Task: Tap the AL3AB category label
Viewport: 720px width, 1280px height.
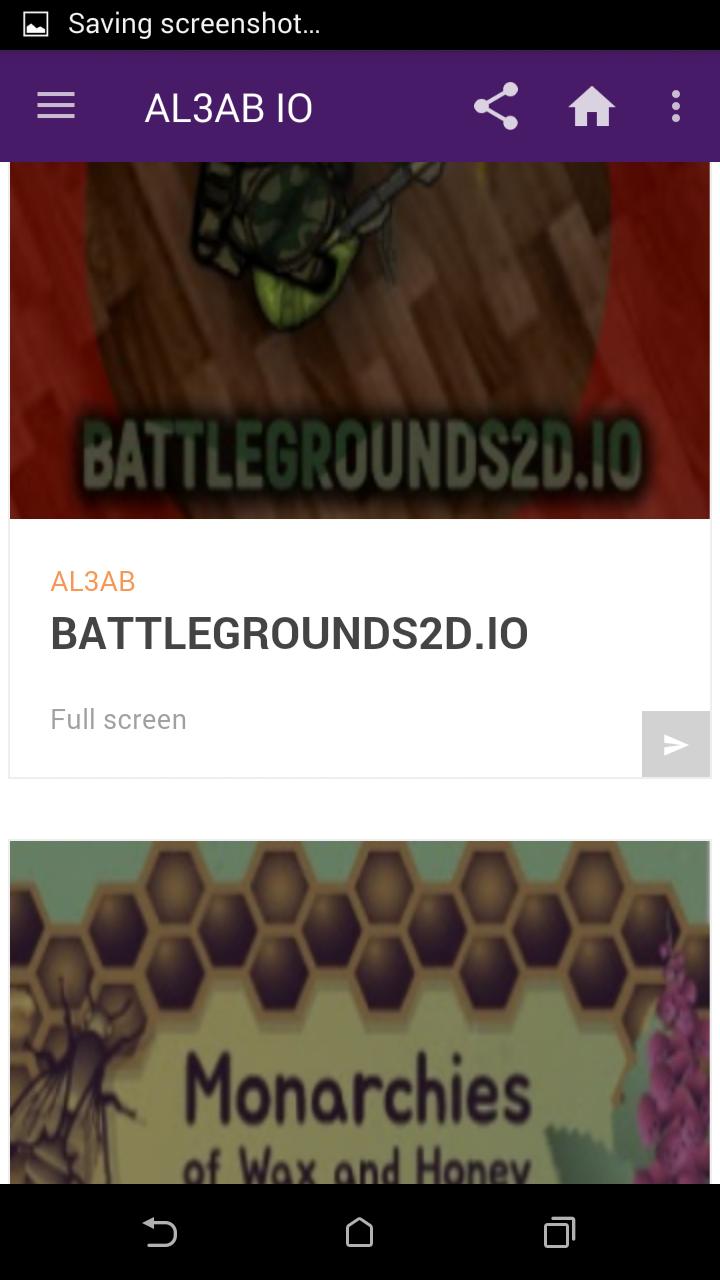Action: [93, 581]
